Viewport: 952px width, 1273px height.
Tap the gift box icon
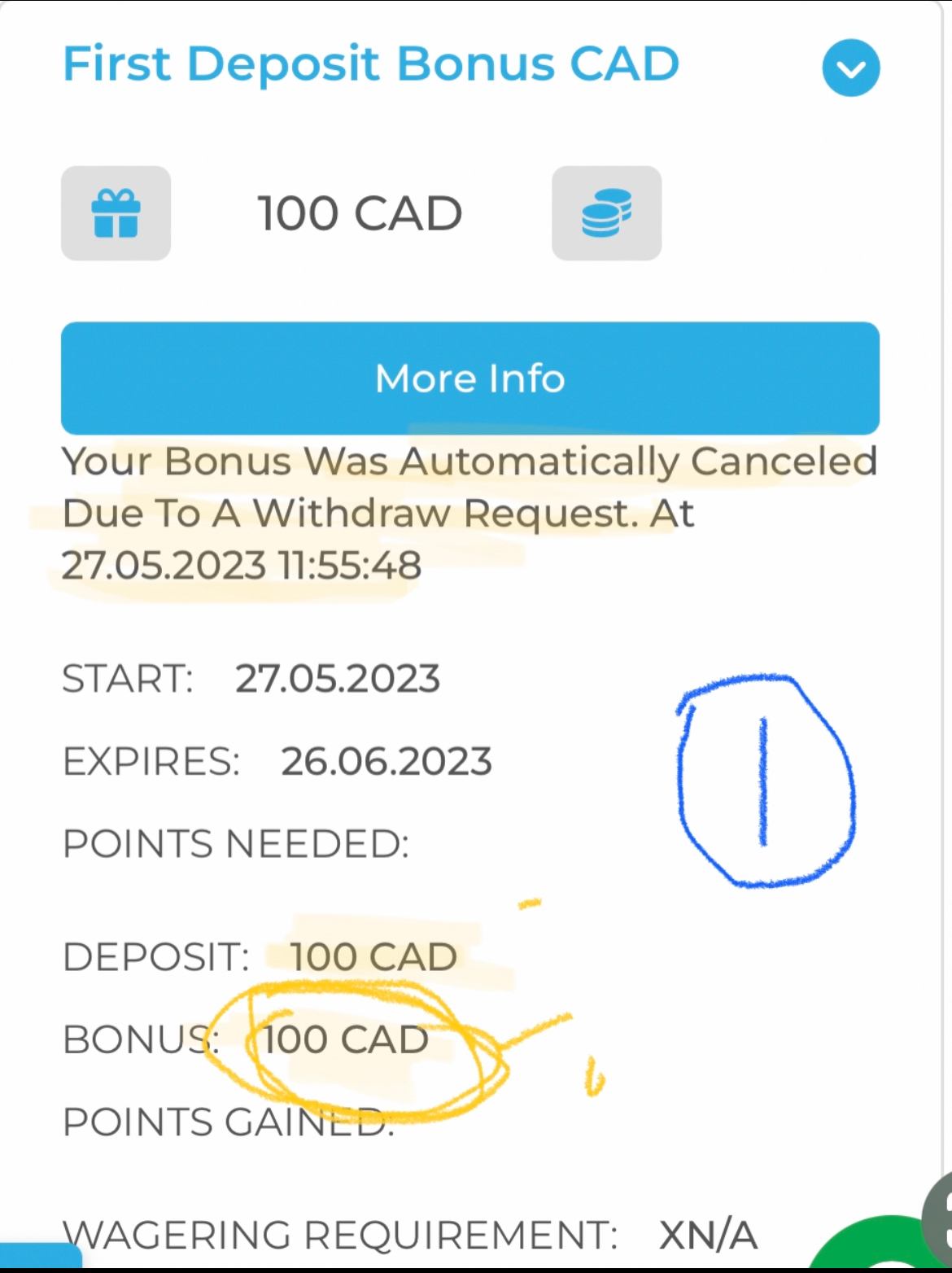pos(116,213)
